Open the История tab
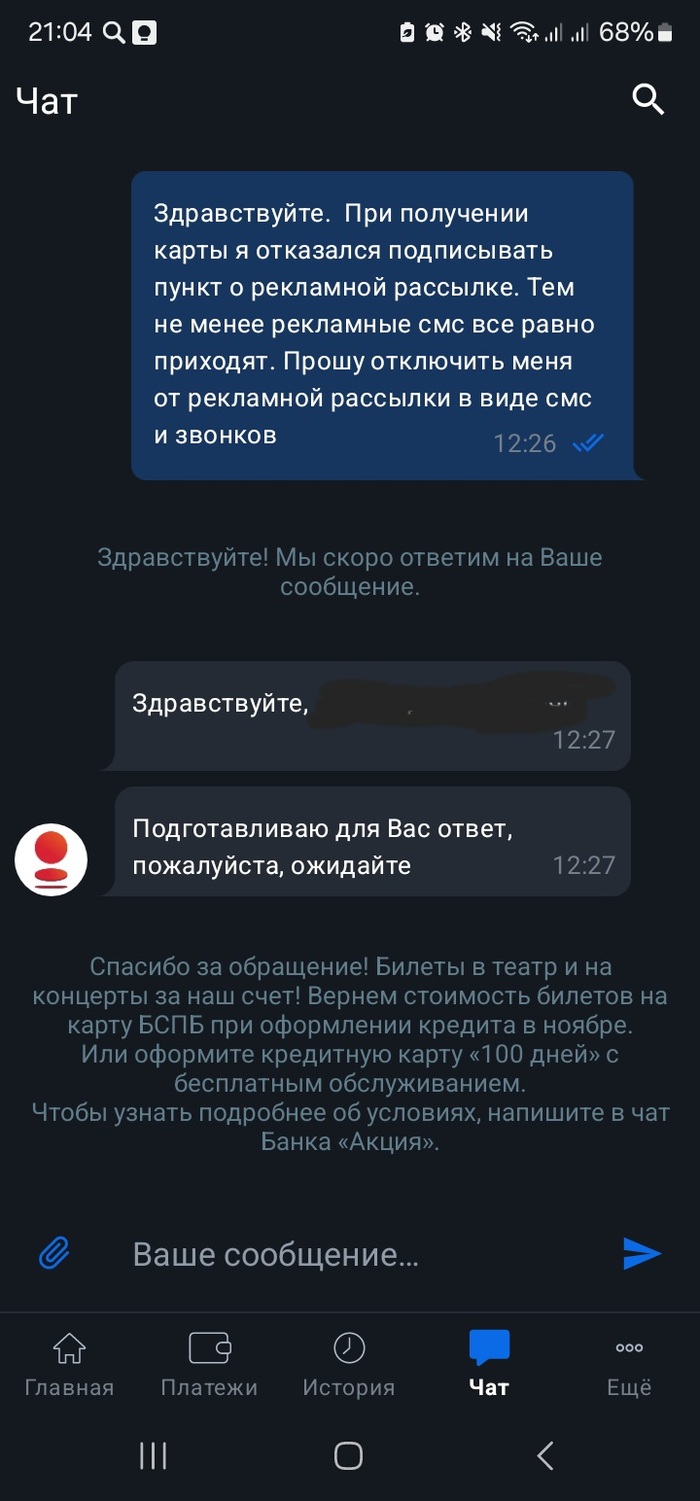This screenshot has height=1501, width=700. [x=349, y=1364]
